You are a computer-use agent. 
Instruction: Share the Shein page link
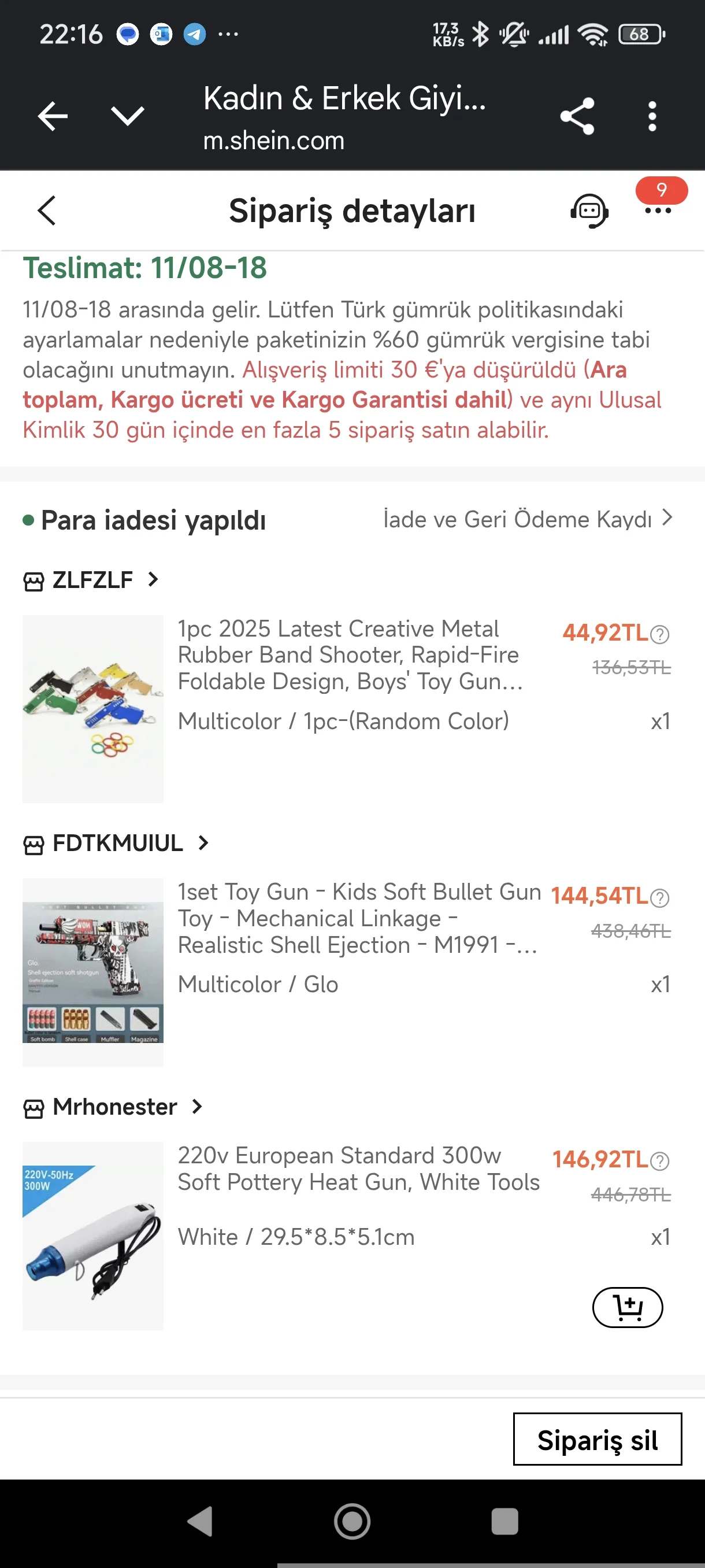click(x=577, y=116)
